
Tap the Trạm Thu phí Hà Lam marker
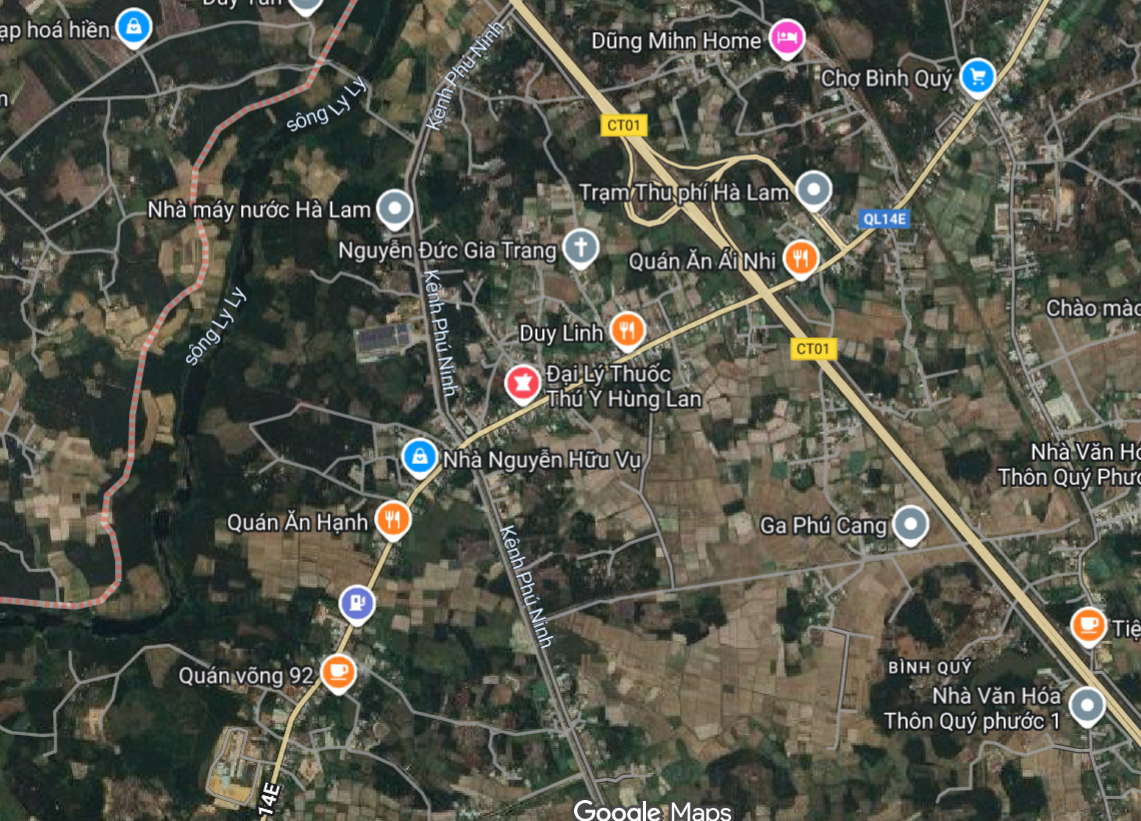(x=814, y=189)
